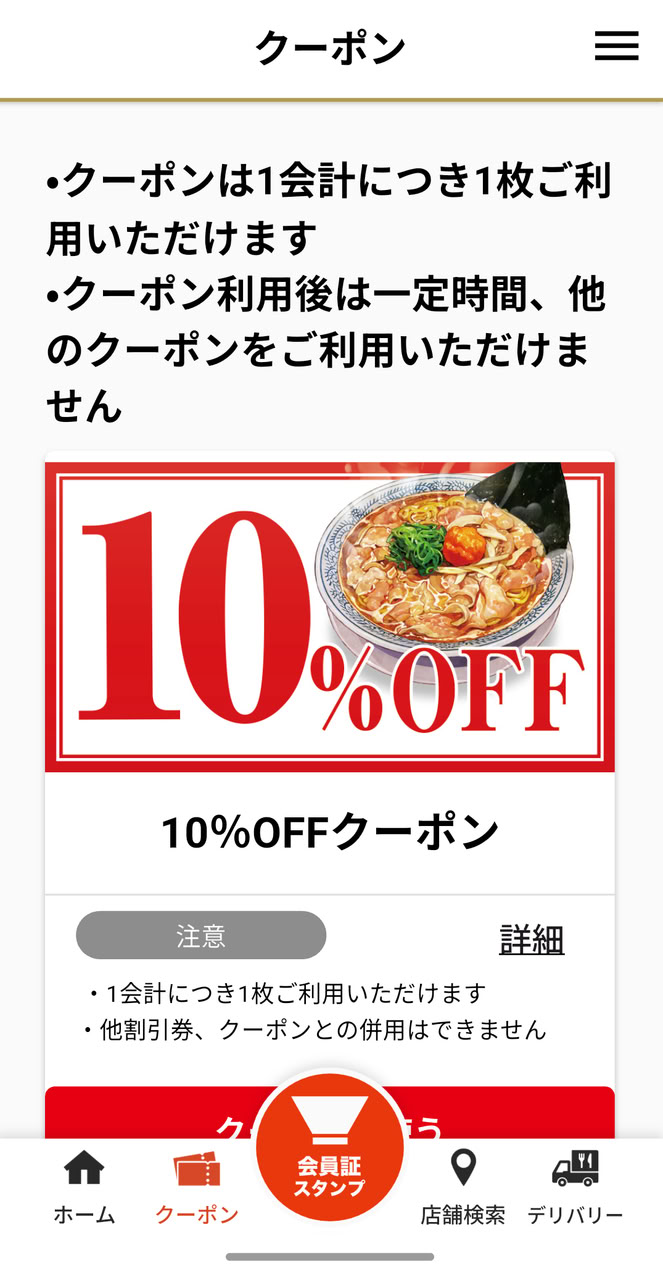Select the クーポン tab
Image resolution: width=663 pixels, height=1280 pixels.
point(197,1187)
